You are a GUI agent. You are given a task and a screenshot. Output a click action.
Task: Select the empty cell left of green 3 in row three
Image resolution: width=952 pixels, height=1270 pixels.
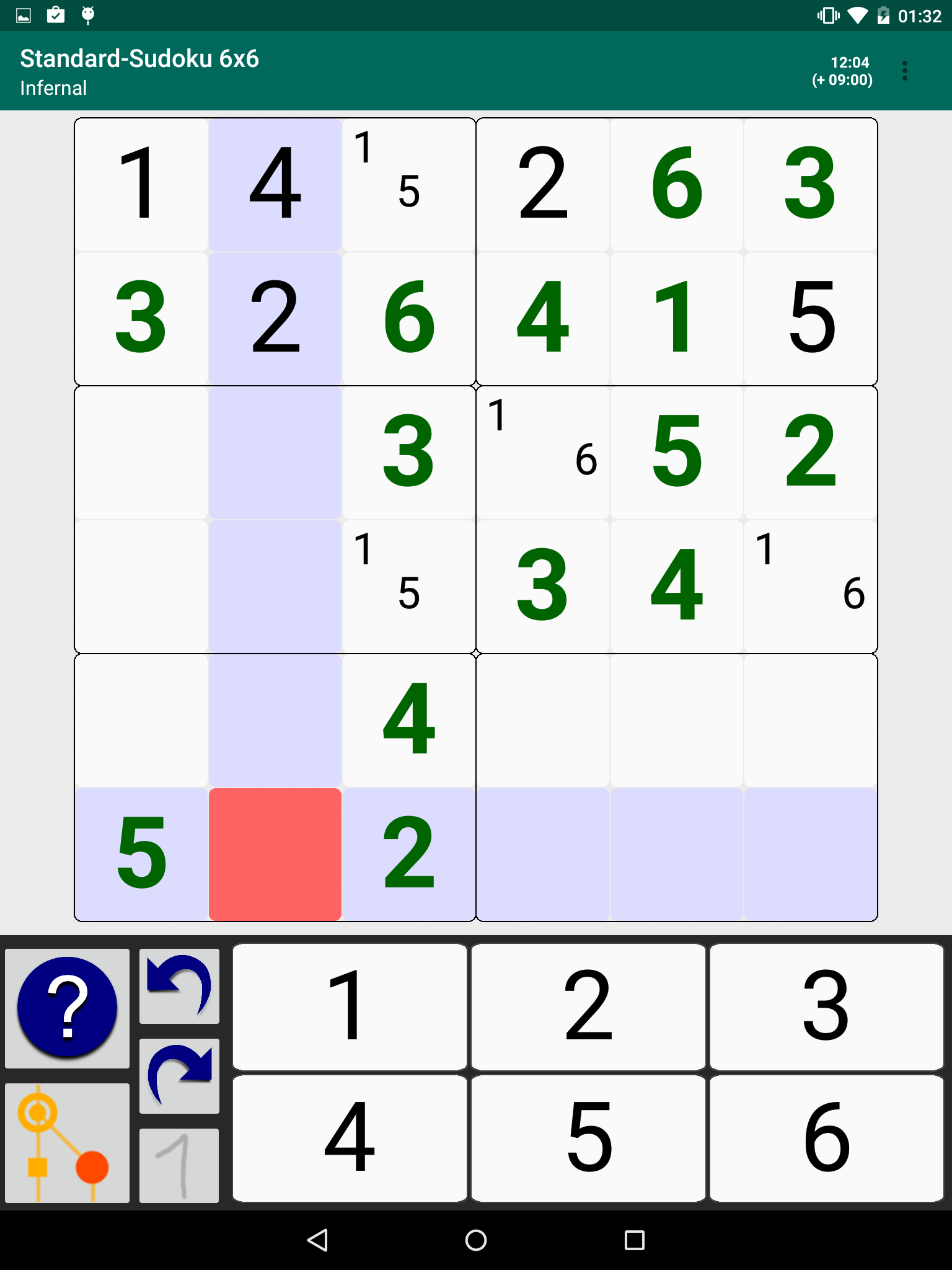(275, 453)
